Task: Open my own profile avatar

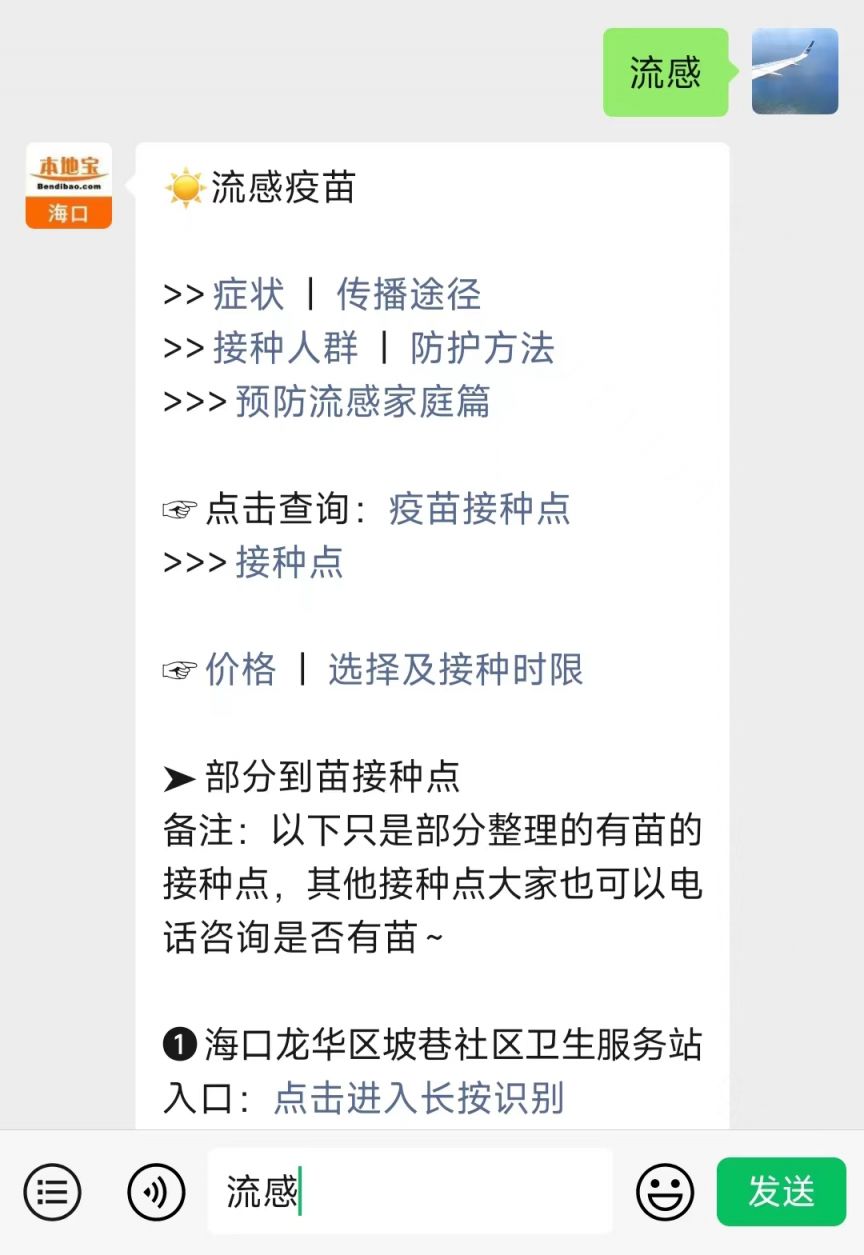Action: tap(795, 72)
